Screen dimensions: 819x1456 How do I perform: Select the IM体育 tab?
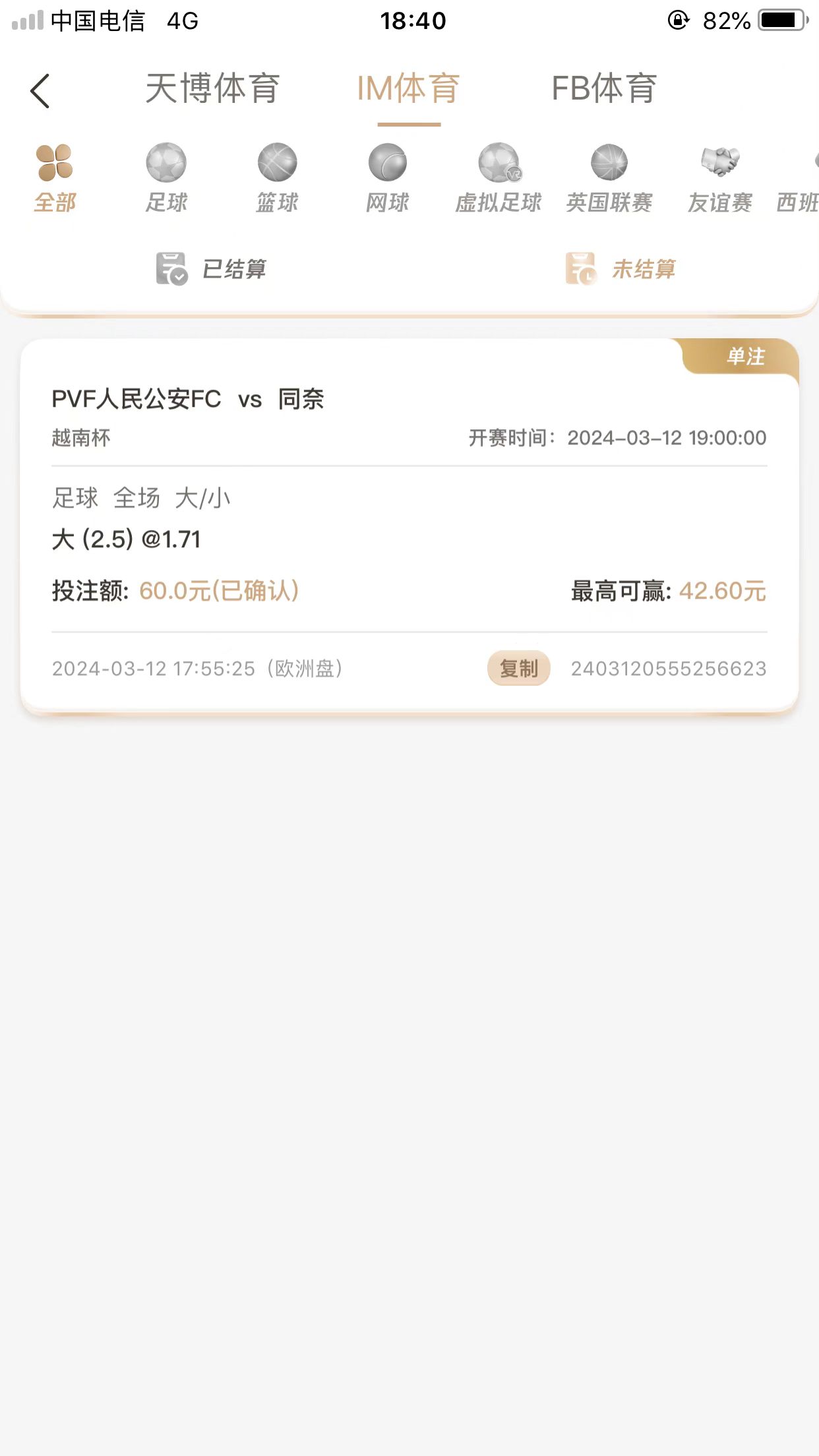coord(408,88)
